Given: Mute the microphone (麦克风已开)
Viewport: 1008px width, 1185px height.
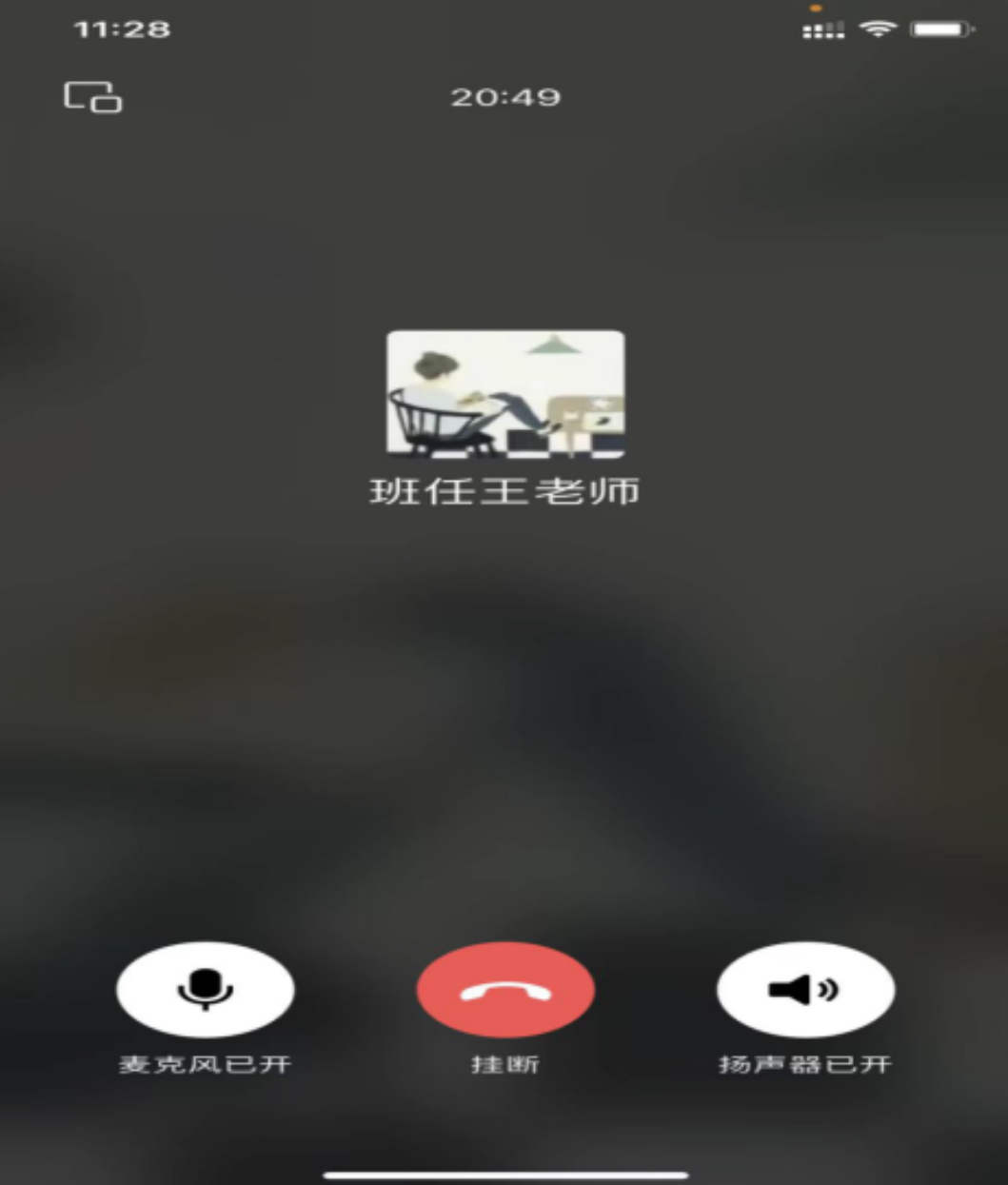Looking at the screenshot, I should pos(205,989).
